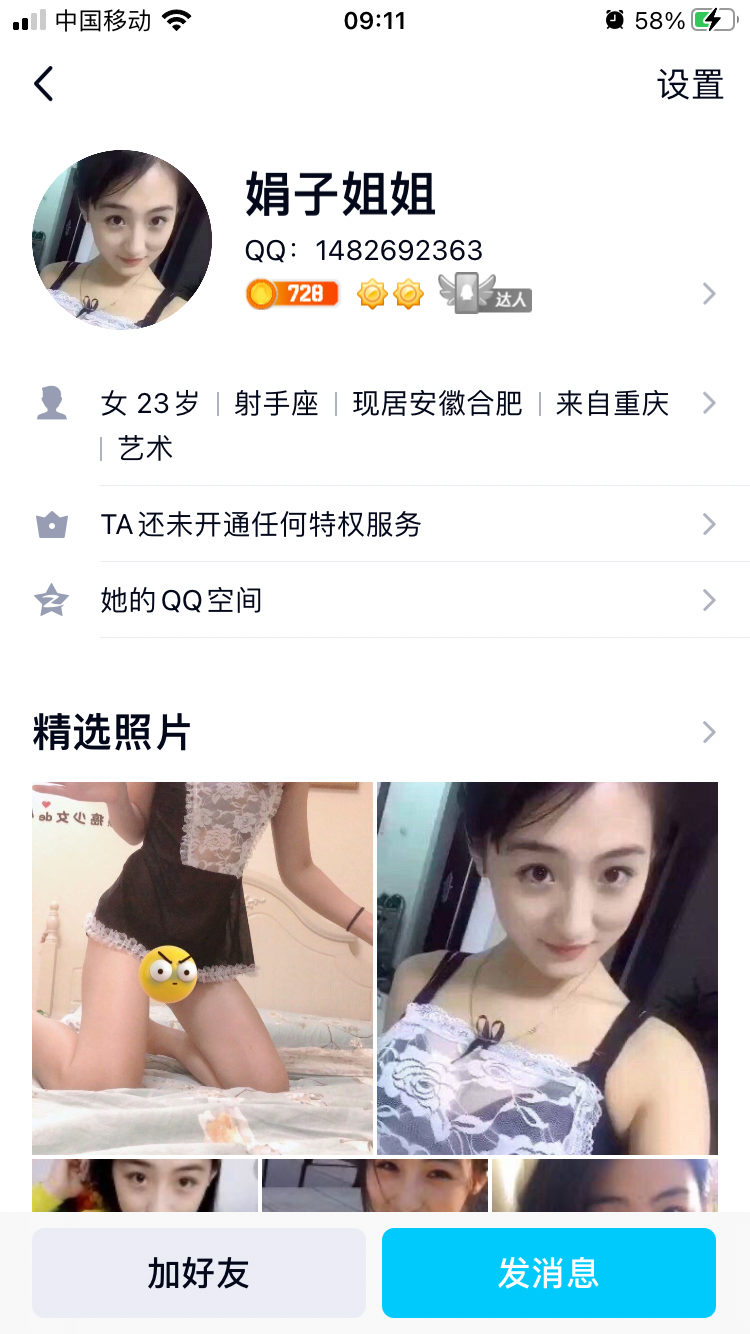The height and width of the screenshot is (1334, 750).
Task: Go back using the top-left arrow
Action: (43, 84)
